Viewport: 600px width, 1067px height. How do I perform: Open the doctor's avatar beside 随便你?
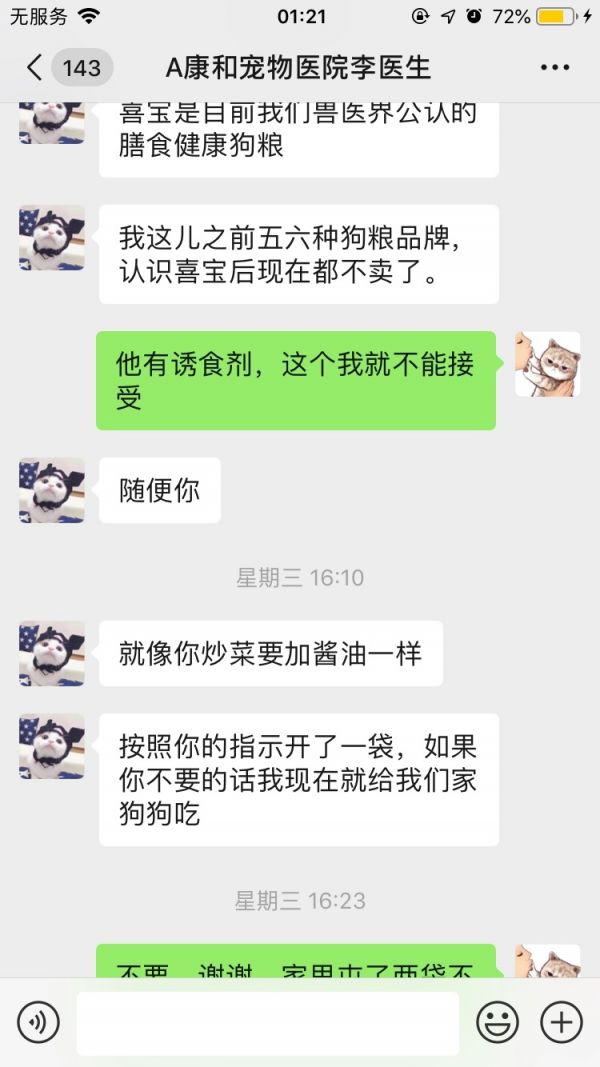pyautogui.click(x=52, y=491)
